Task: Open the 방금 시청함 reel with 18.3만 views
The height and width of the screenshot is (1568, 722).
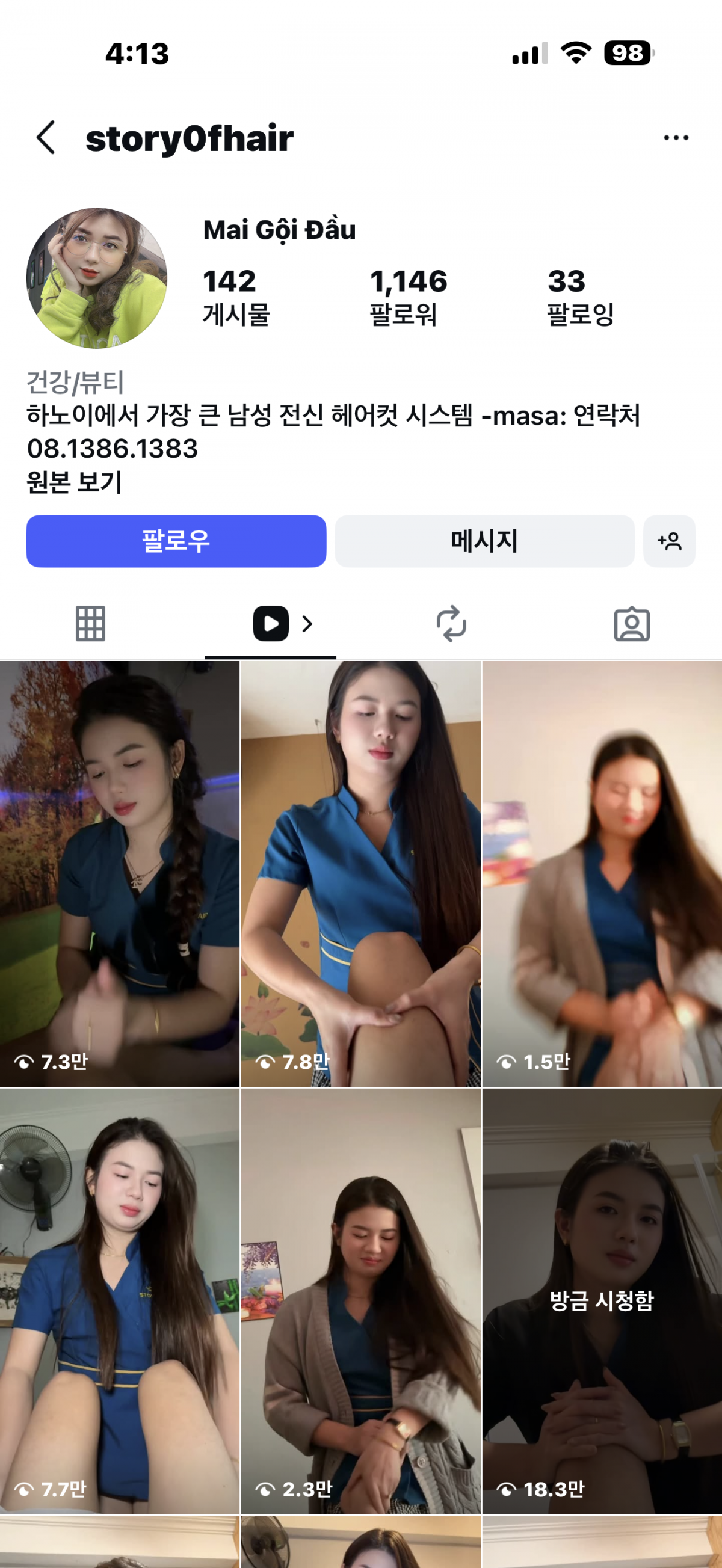Action: pos(602,1302)
